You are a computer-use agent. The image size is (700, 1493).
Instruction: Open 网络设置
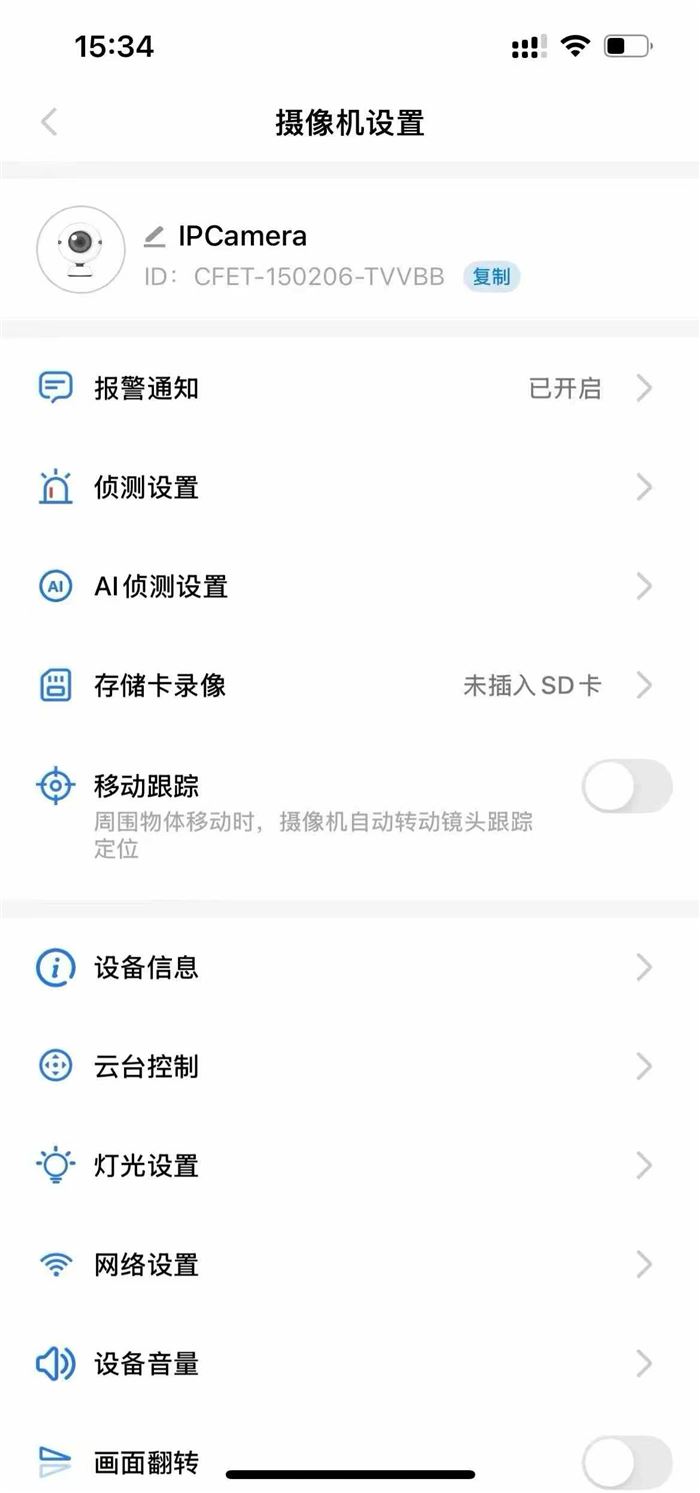[x=350, y=1264]
